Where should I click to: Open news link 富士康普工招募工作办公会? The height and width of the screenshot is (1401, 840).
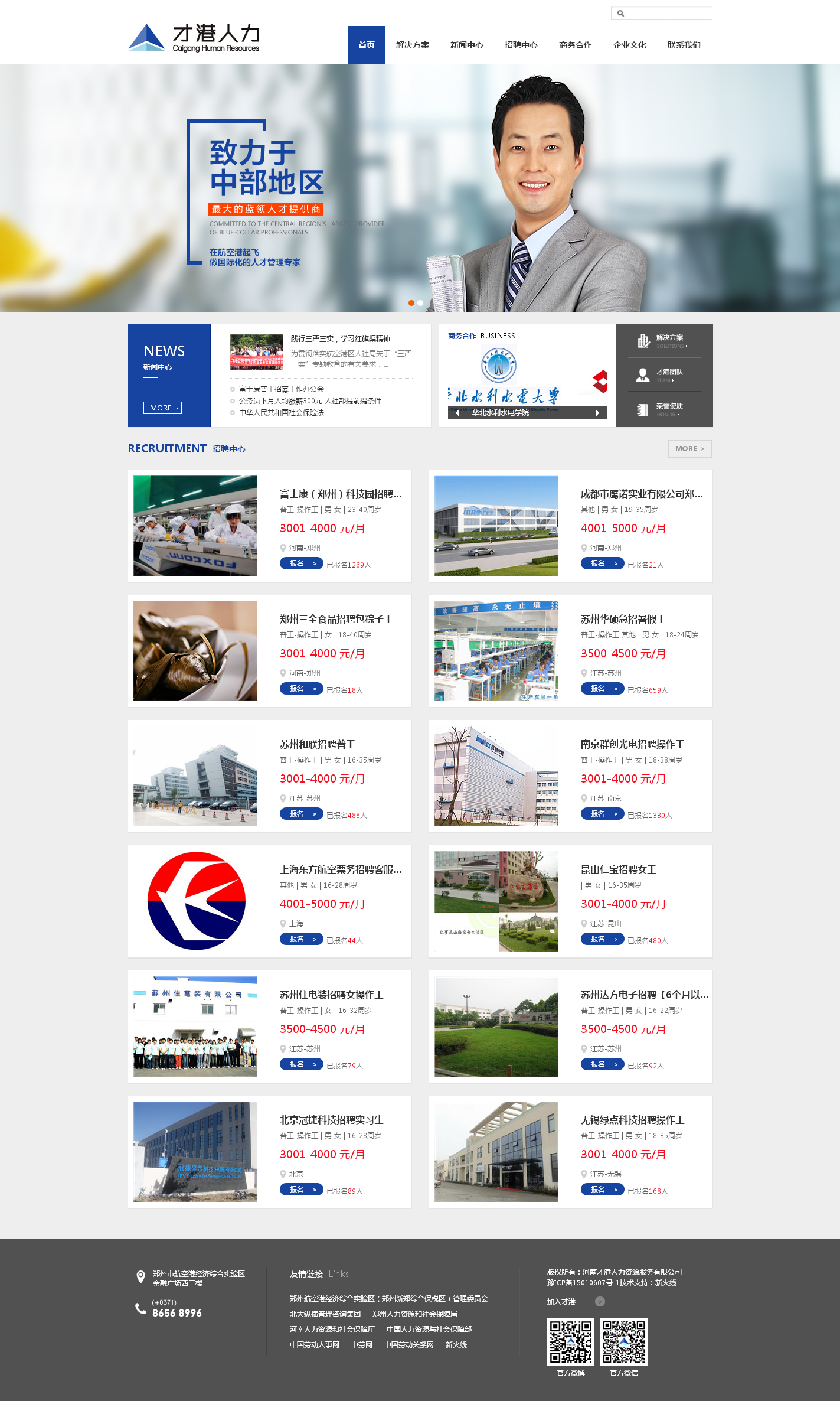281,389
